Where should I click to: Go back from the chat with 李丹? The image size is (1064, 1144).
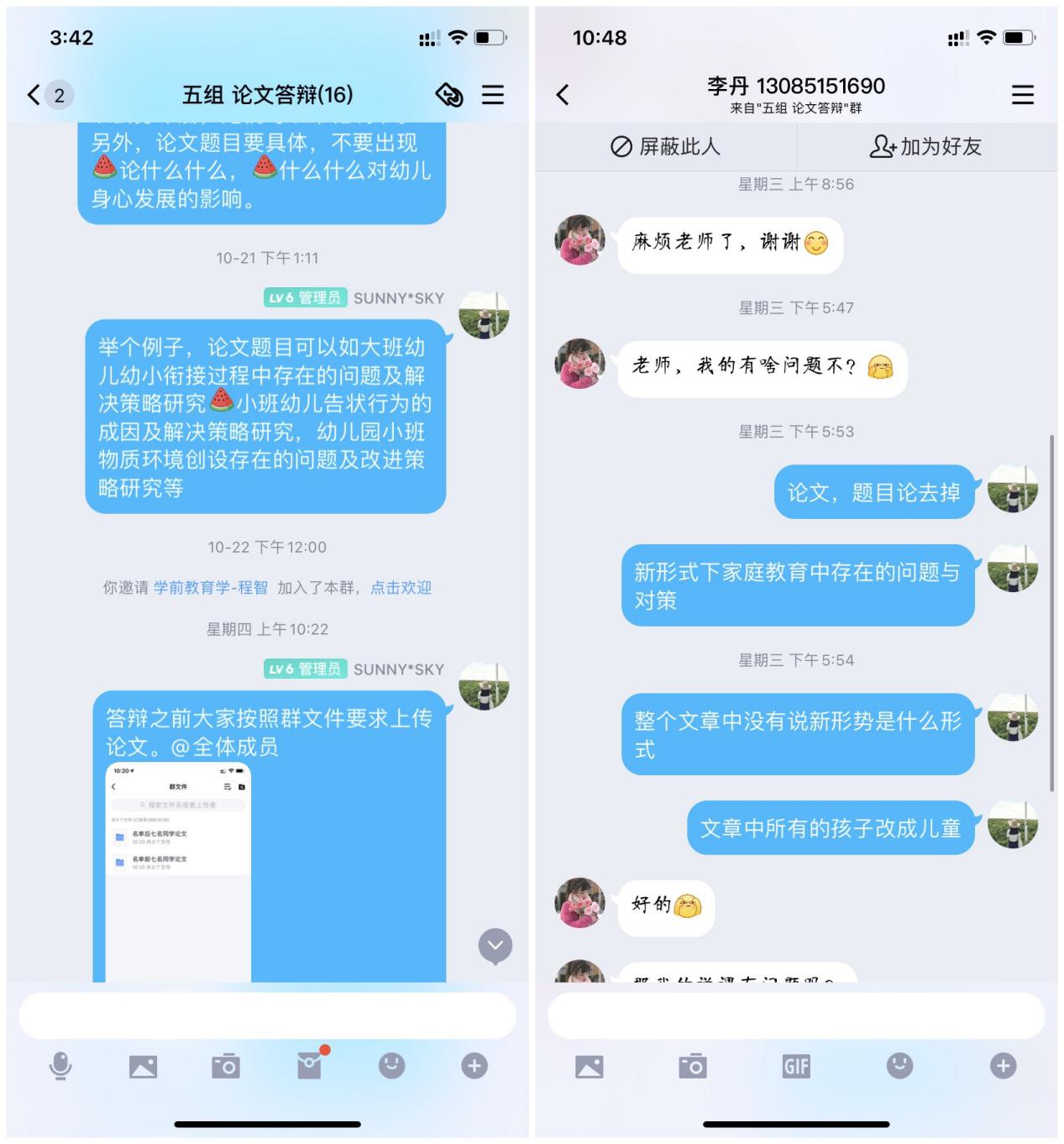(563, 95)
